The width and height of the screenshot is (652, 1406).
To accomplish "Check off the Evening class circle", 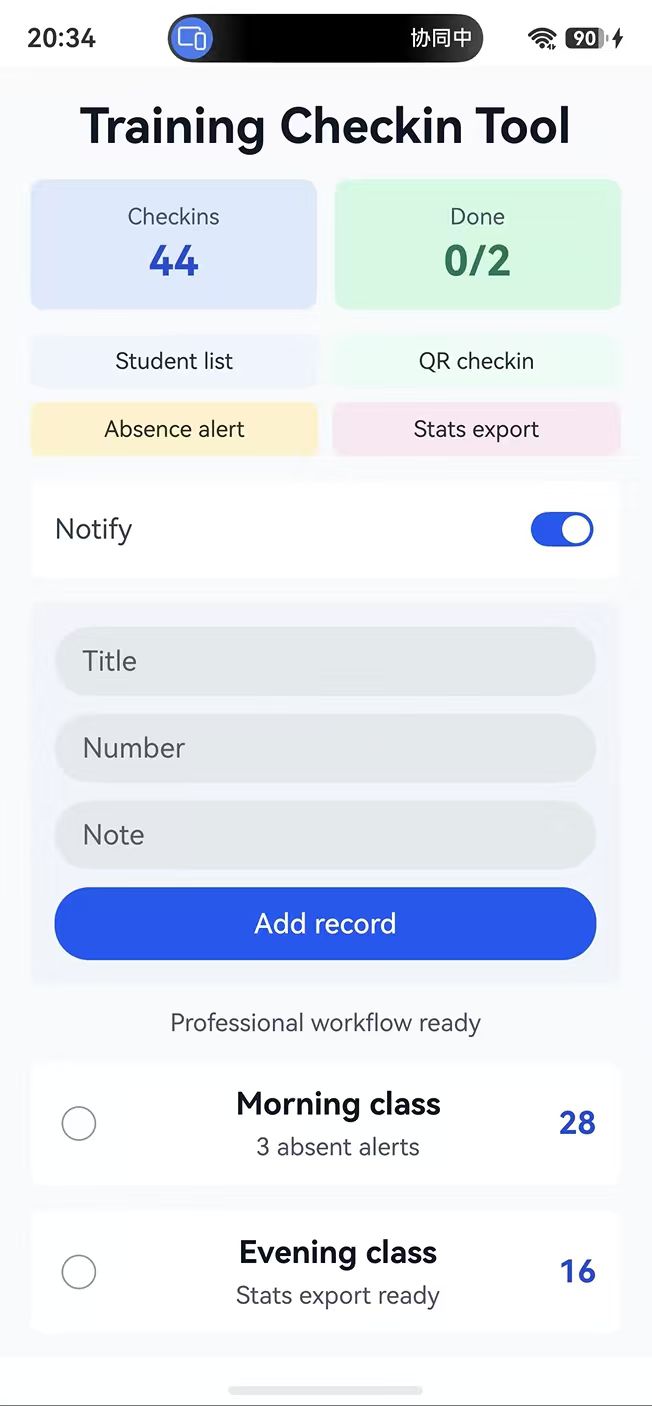I will [79, 1272].
